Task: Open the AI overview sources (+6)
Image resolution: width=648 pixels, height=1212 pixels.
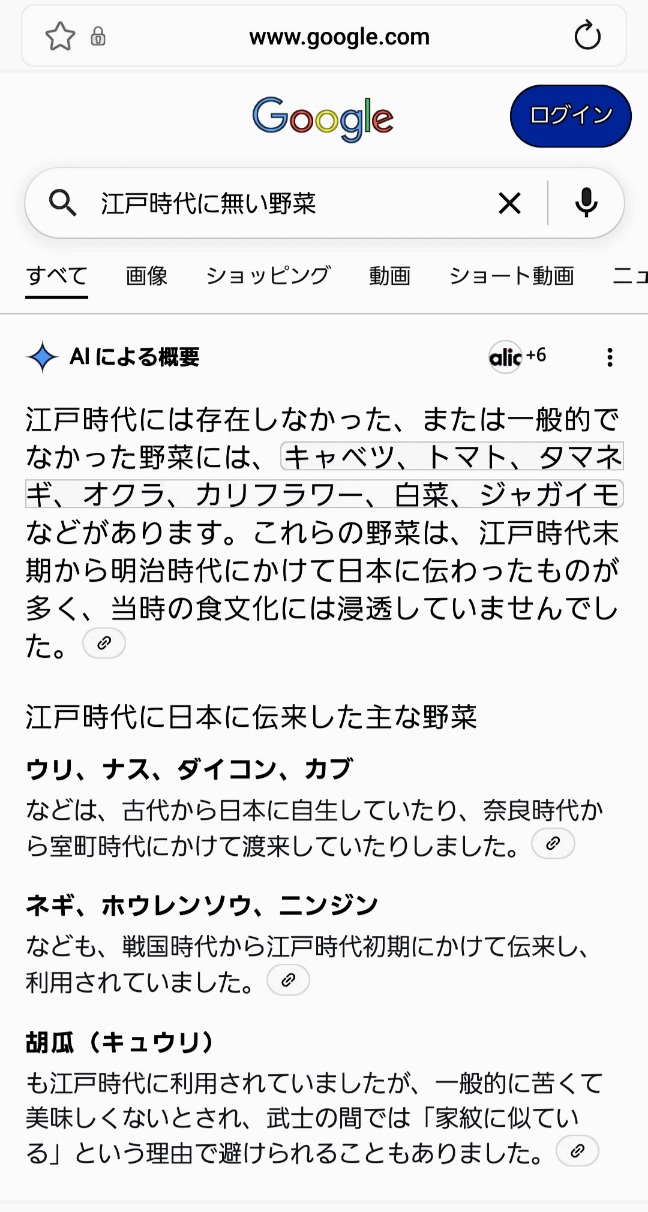Action: click(x=517, y=356)
